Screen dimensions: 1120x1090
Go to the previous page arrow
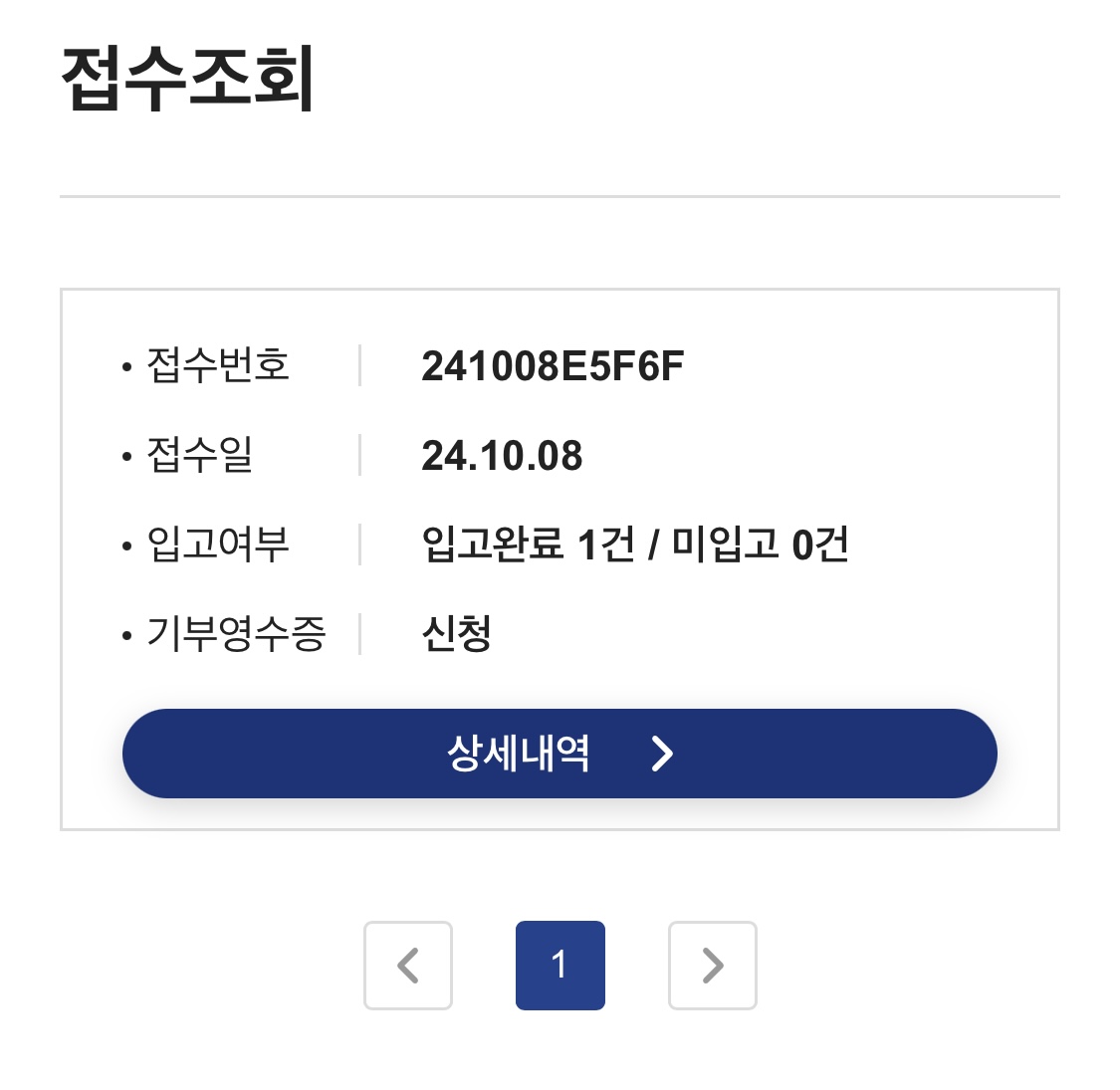(408, 965)
